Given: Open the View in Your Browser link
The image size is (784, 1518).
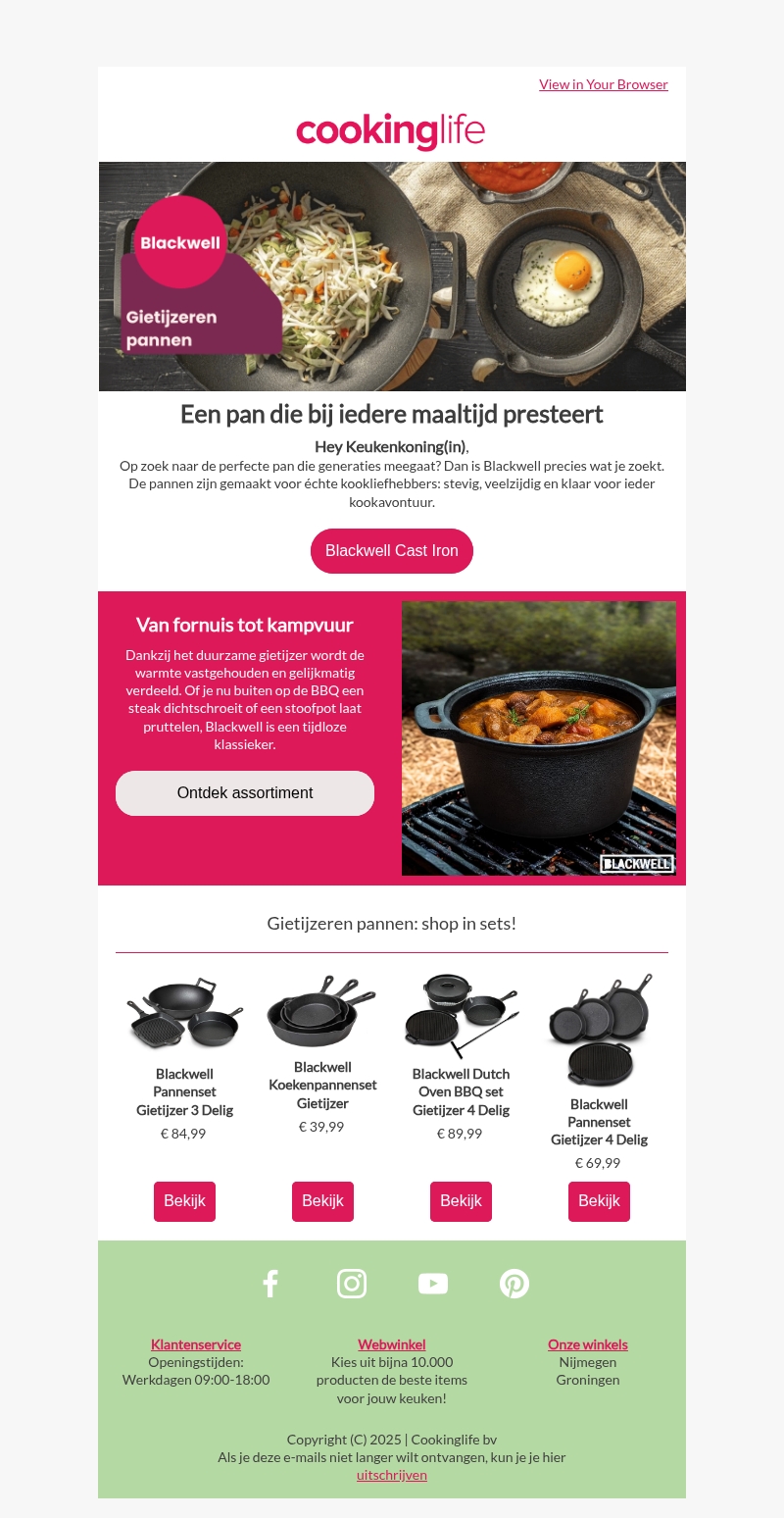Looking at the screenshot, I should pyautogui.click(x=603, y=84).
